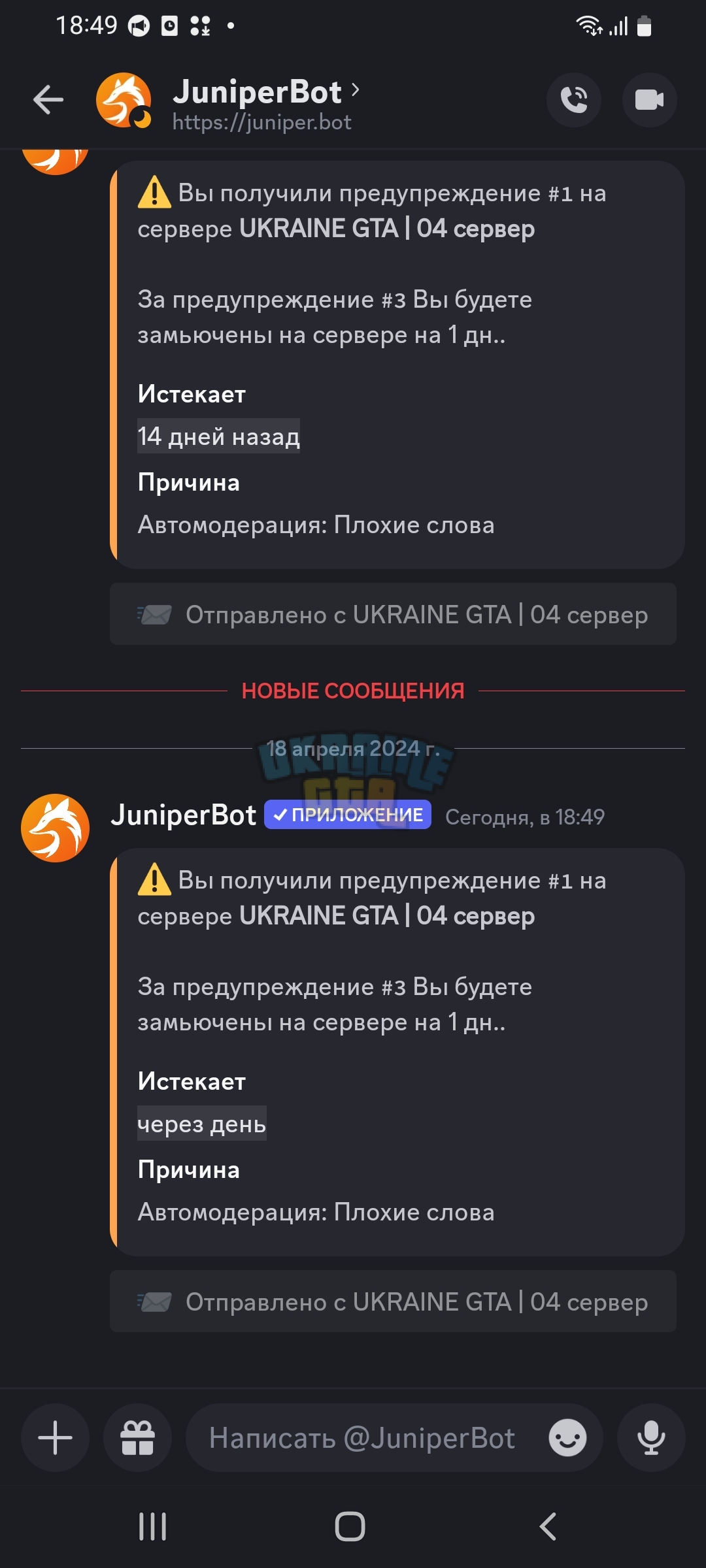Go back using the top arrow
Viewport: 706px width, 1568px height.
[x=48, y=100]
